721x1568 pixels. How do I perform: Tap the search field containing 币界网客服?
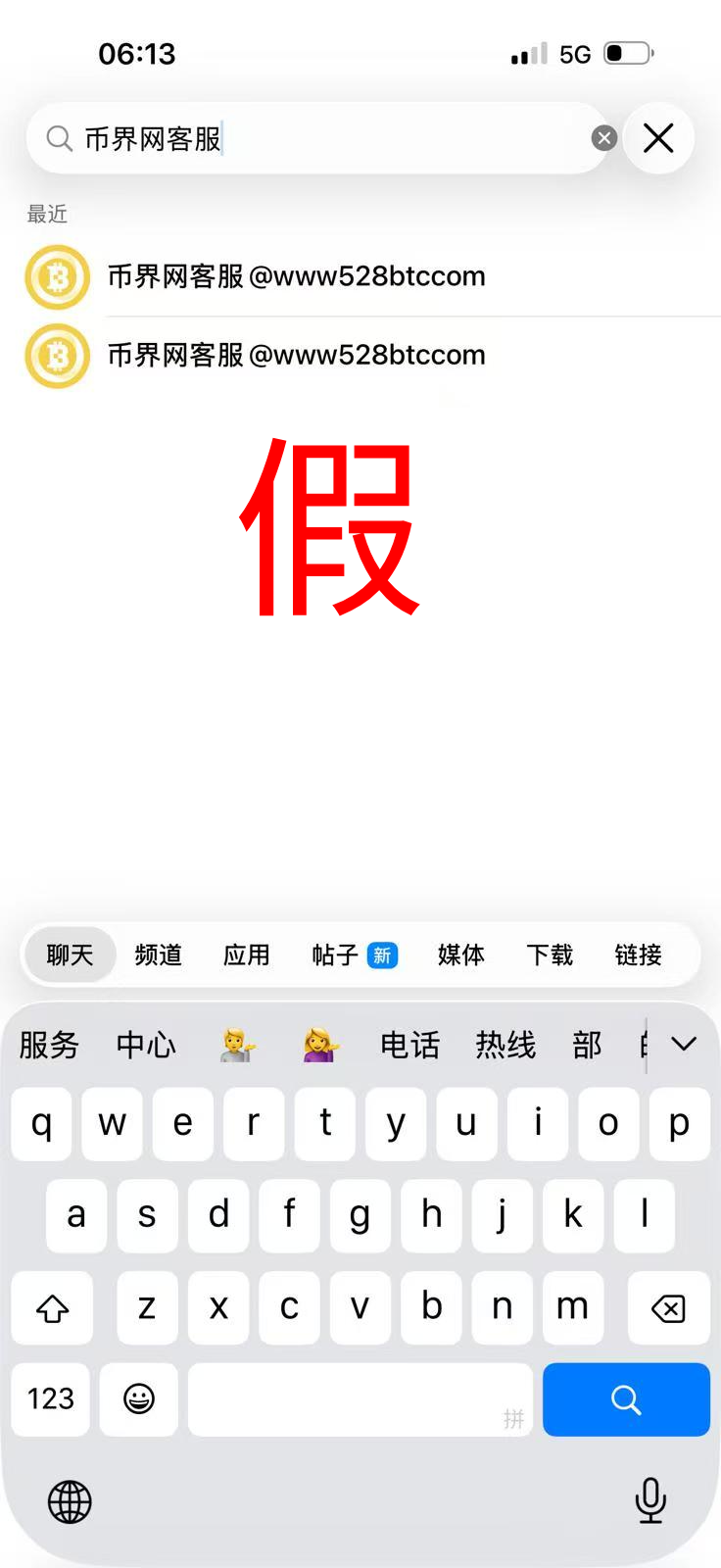click(313, 138)
